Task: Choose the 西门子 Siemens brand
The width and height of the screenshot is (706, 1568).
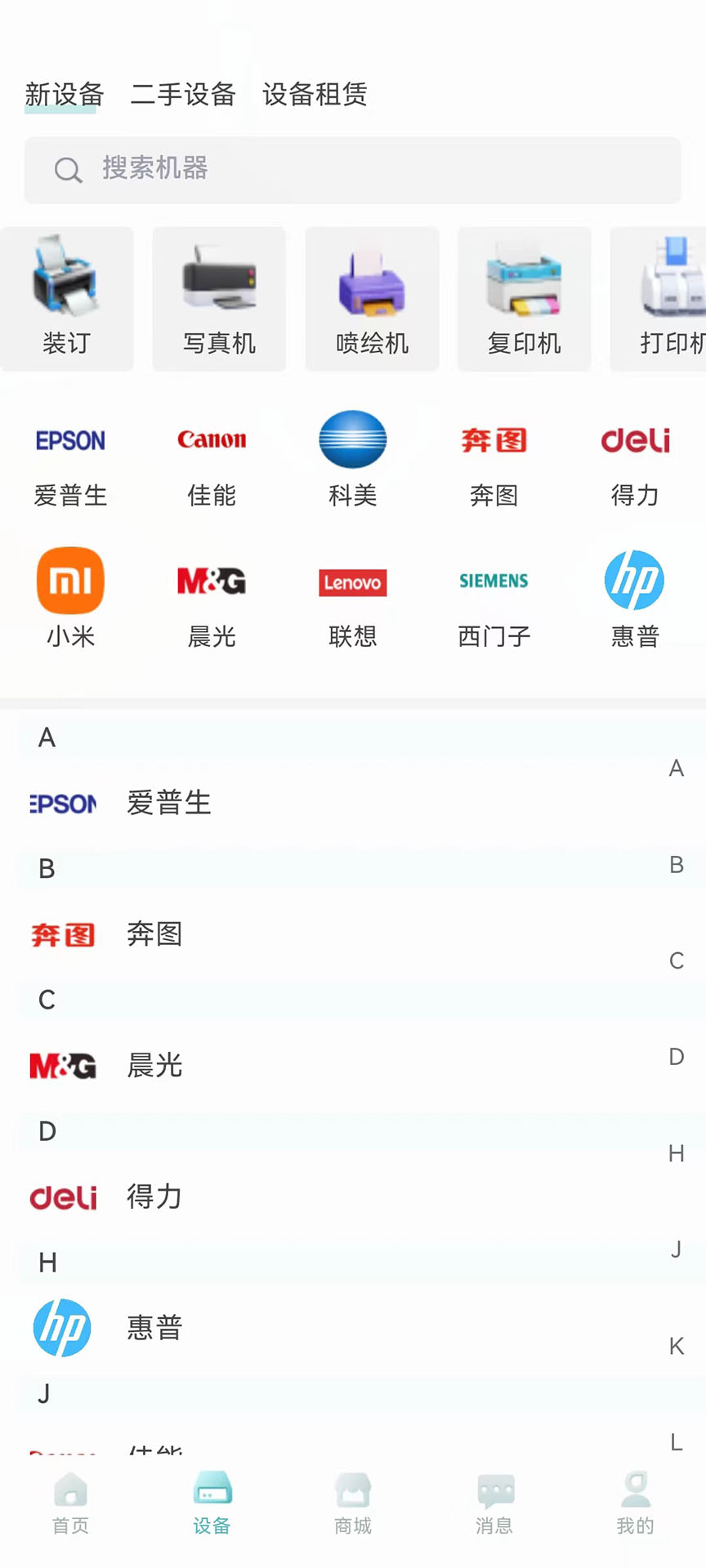Action: click(x=494, y=599)
